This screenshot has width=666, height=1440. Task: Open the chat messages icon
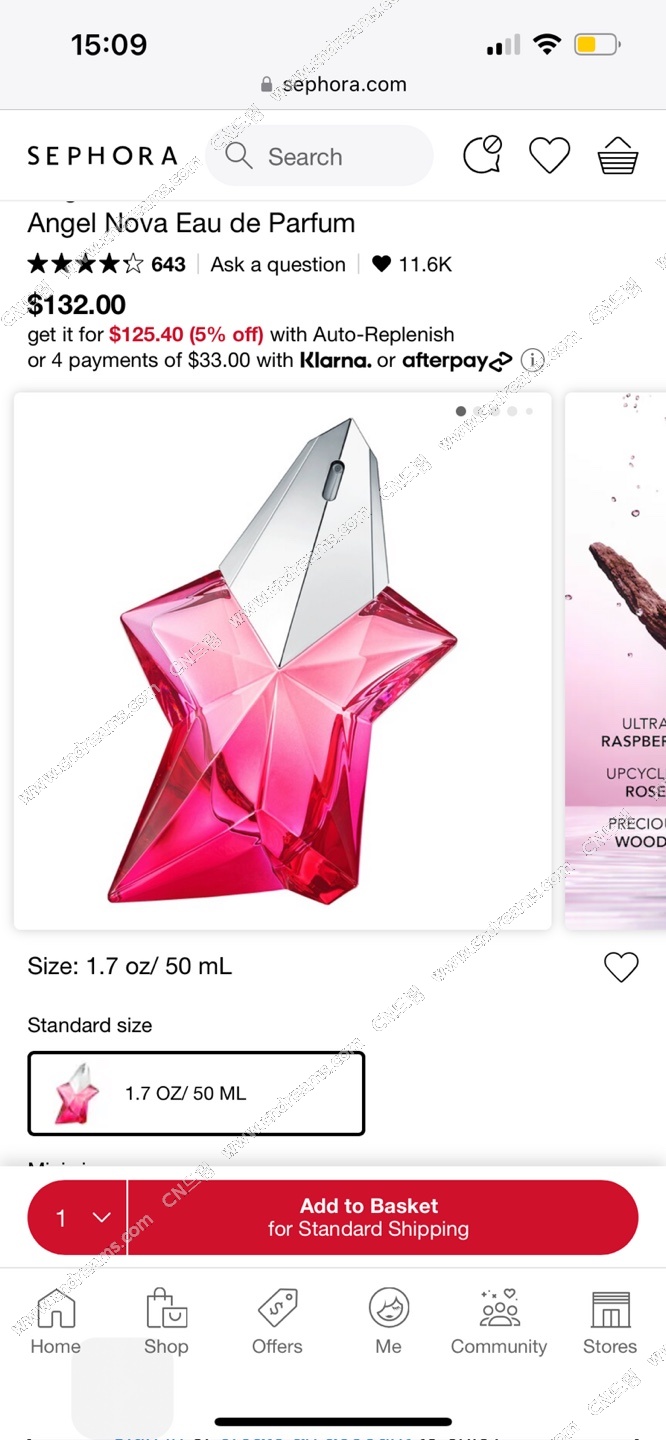483,156
